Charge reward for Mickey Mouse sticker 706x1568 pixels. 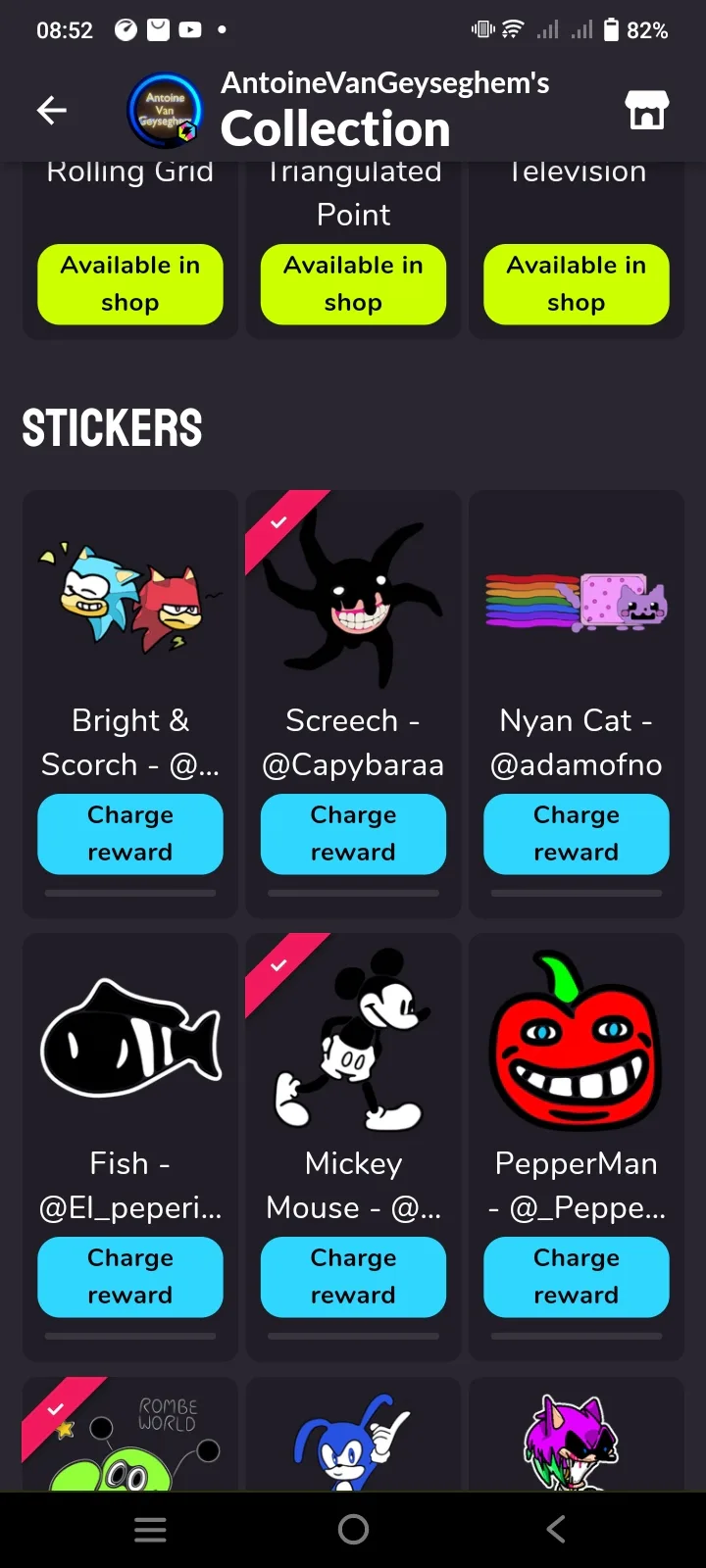(353, 1277)
